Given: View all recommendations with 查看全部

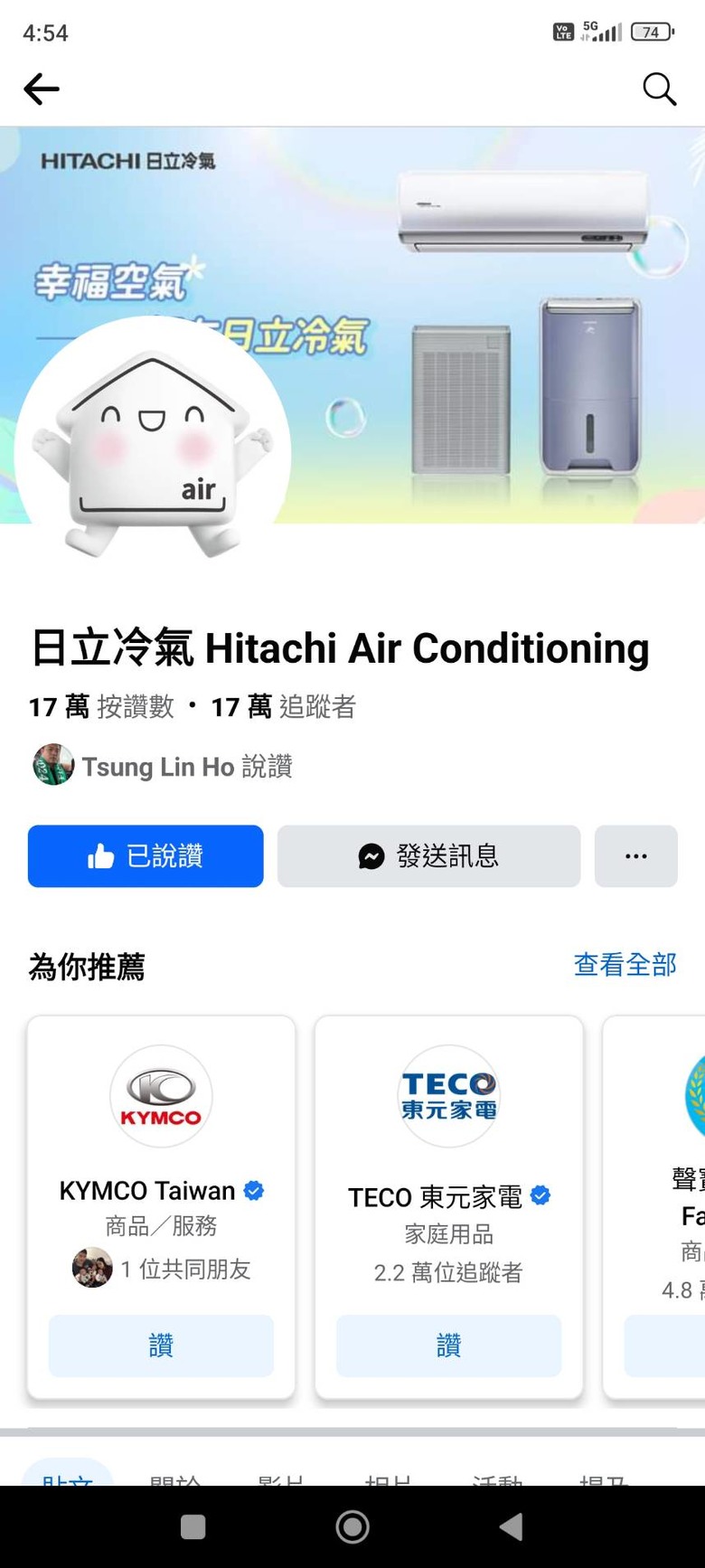Looking at the screenshot, I should (x=625, y=965).
